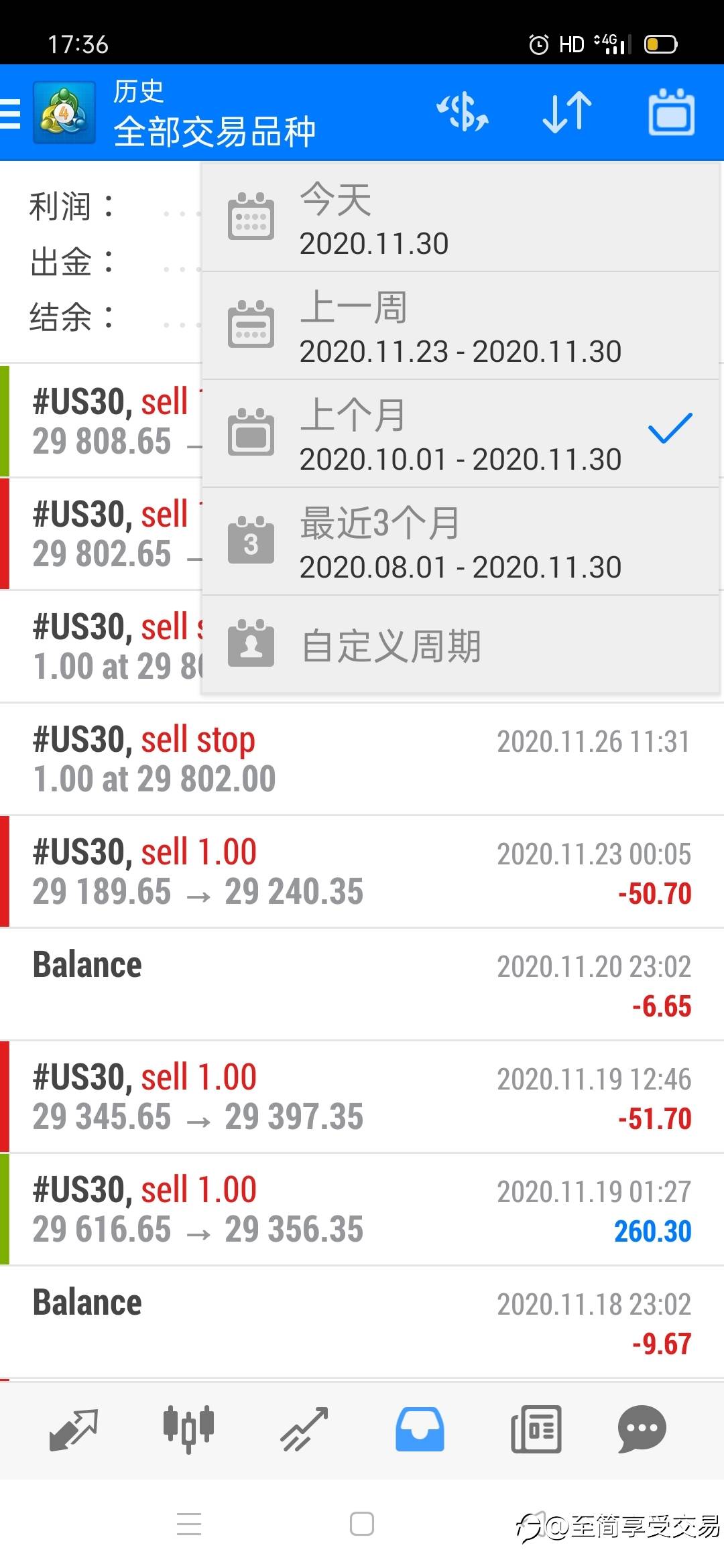
Task: Select the 上个月 date range
Action: point(460,434)
